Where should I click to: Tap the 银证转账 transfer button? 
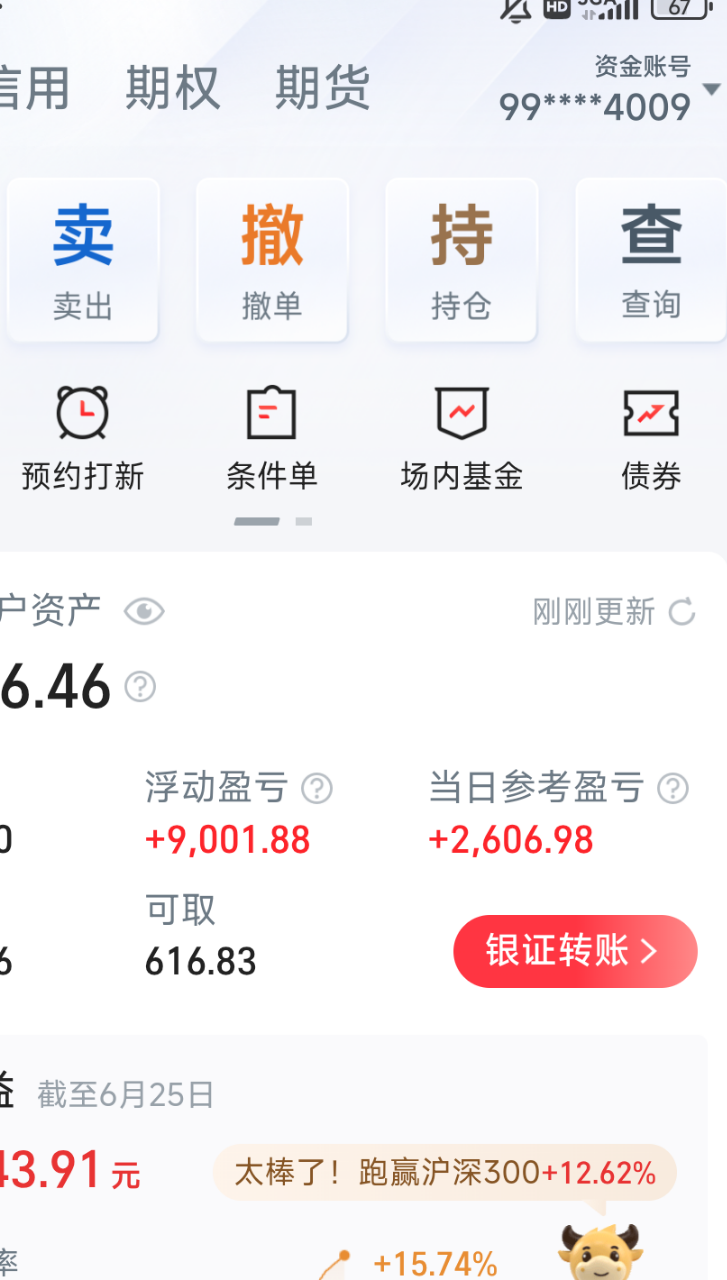click(575, 951)
